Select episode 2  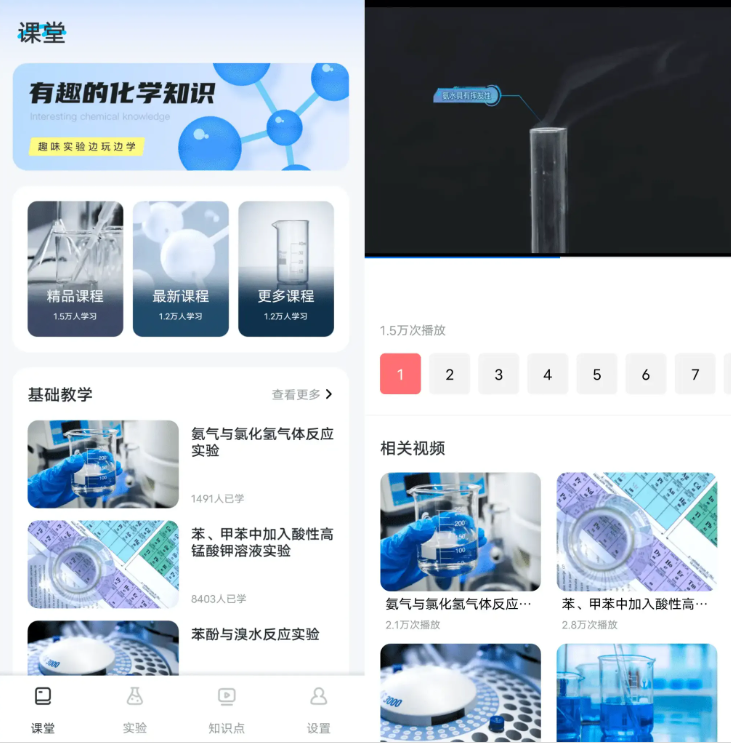pos(450,374)
